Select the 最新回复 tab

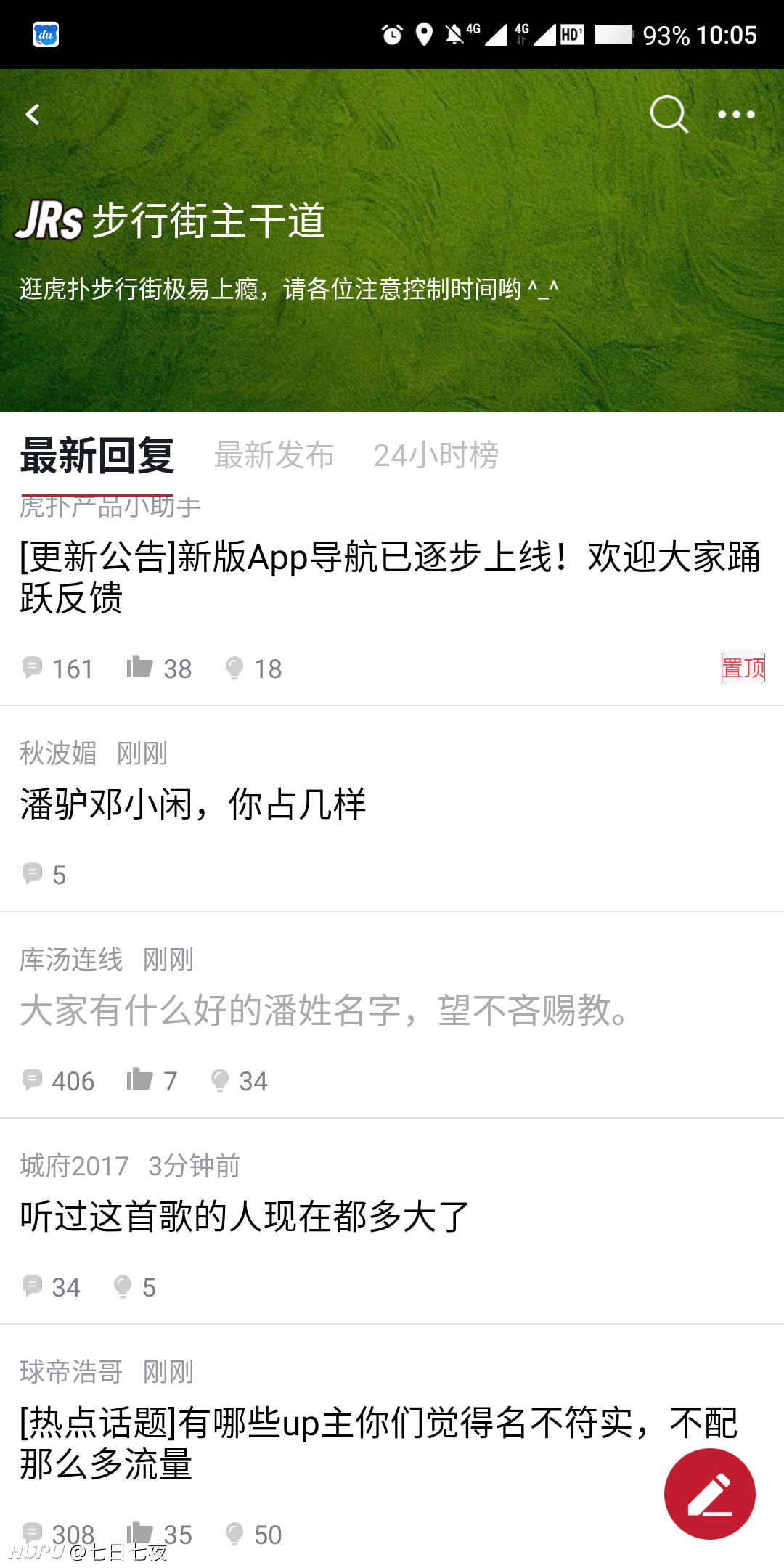pyautogui.click(x=97, y=455)
